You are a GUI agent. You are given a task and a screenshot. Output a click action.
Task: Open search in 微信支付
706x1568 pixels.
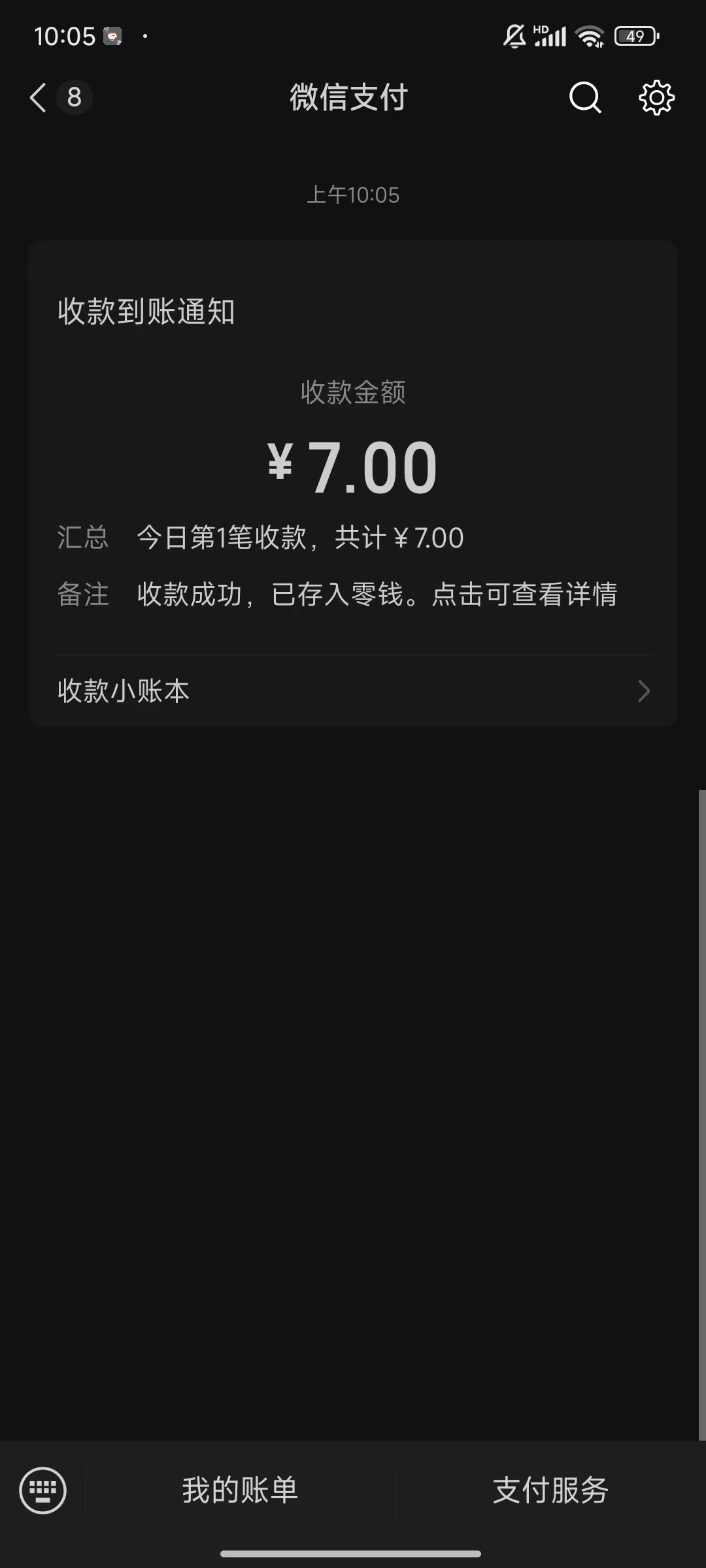(585, 98)
